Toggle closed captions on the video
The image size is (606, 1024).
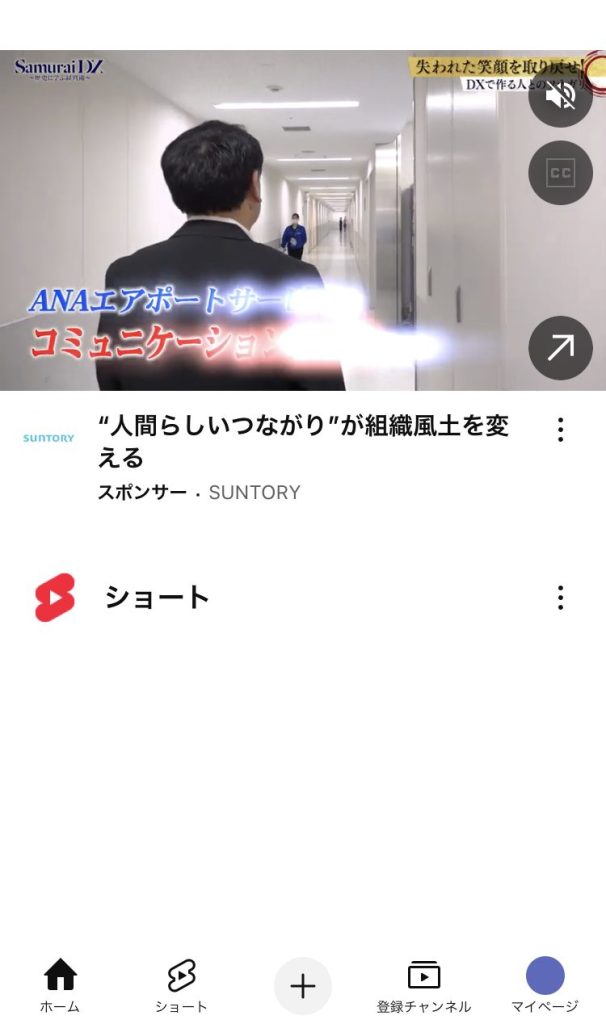560,173
